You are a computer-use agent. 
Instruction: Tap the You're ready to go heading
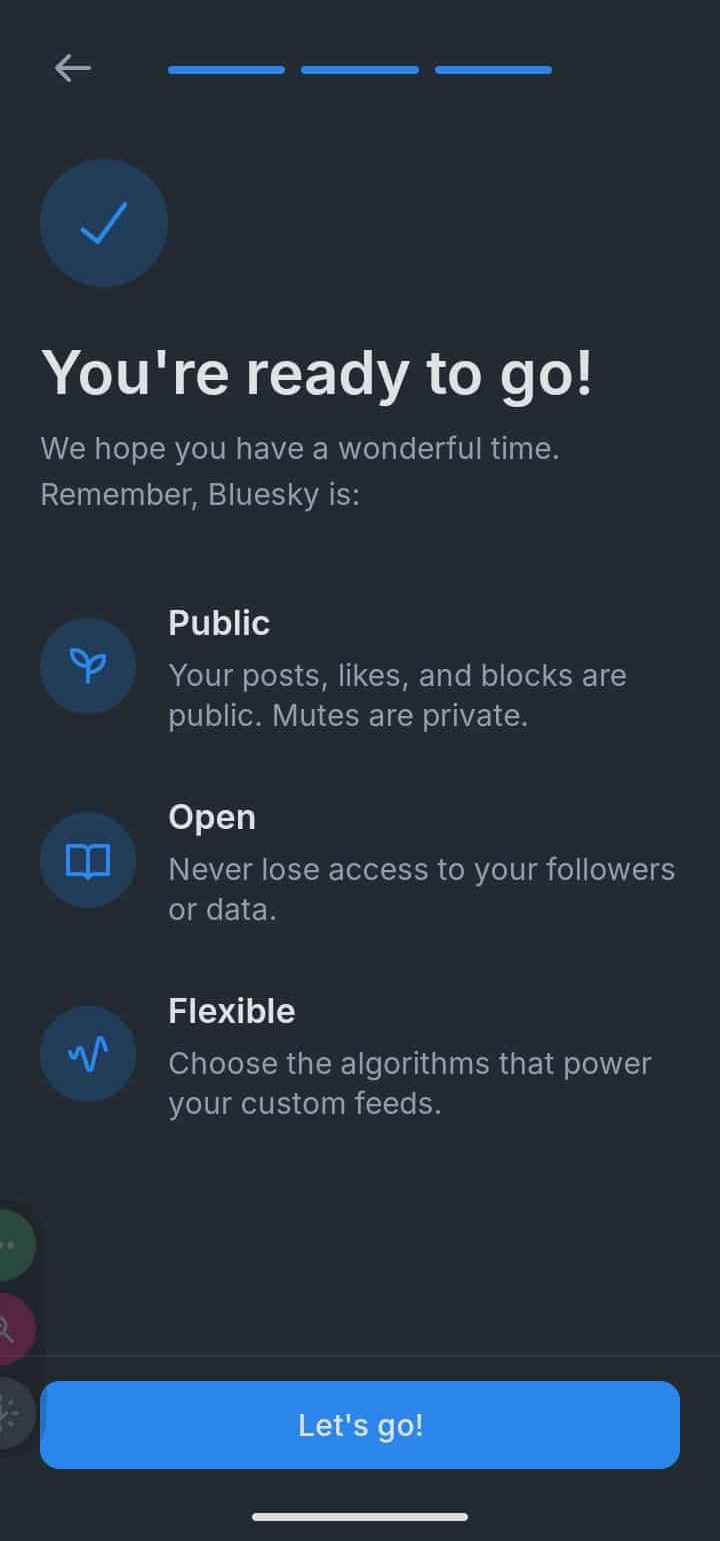tap(318, 372)
